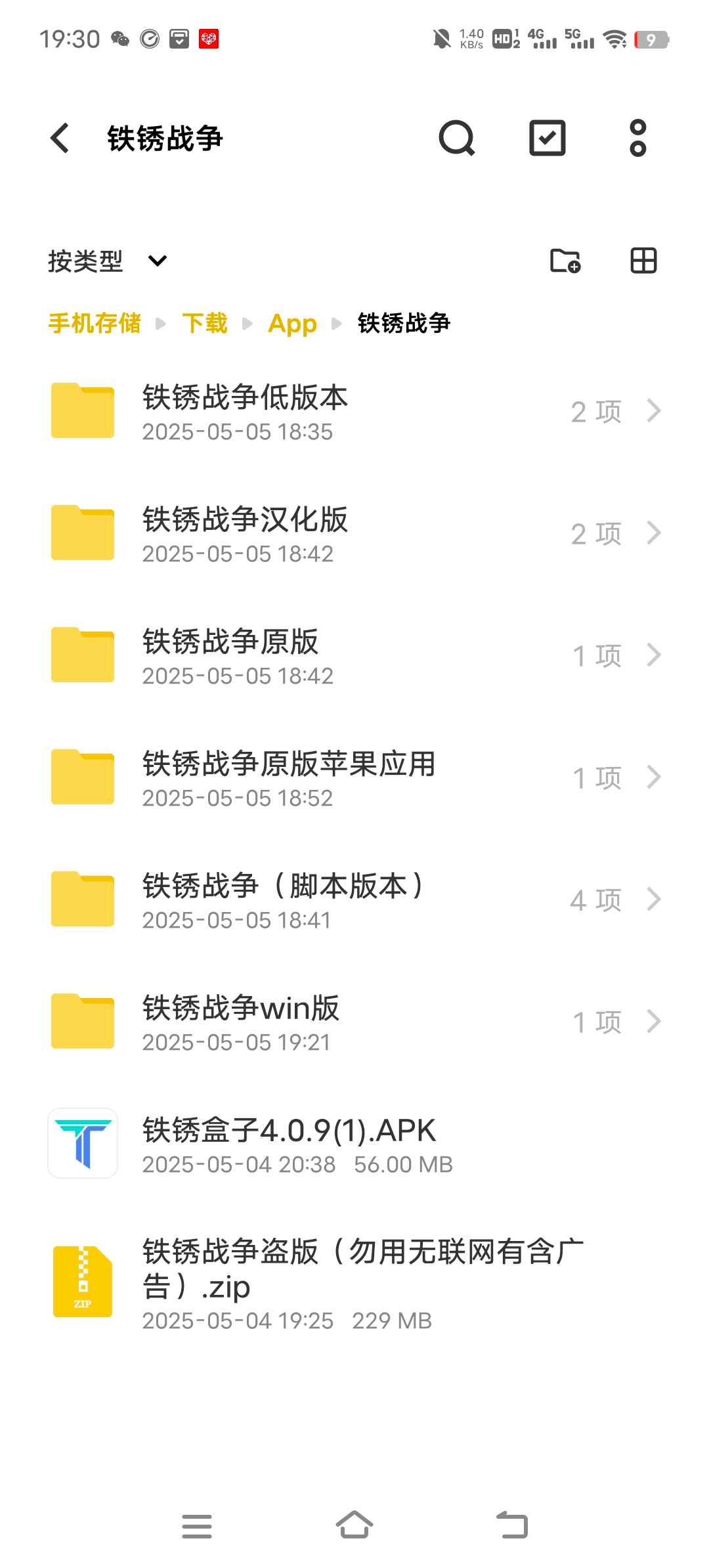The image size is (709, 1568).
Task: Select the 铁锈盒子4.0.9(1).APK file
Action: 354,1144
